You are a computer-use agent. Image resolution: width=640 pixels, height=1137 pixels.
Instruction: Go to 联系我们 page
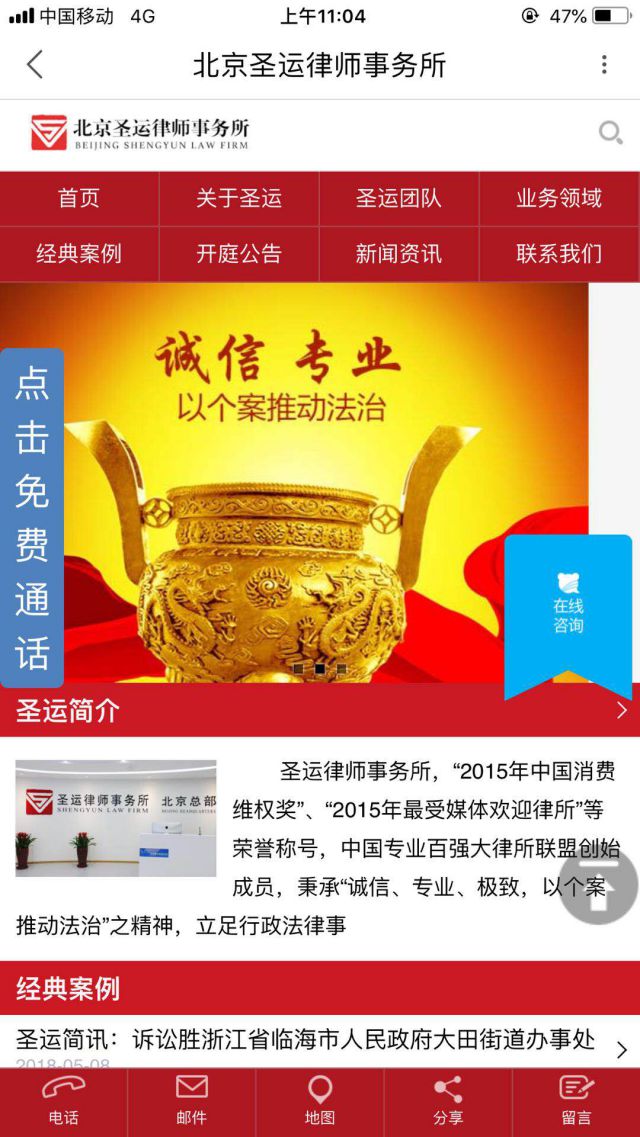pyautogui.click(x=559, y=254)
